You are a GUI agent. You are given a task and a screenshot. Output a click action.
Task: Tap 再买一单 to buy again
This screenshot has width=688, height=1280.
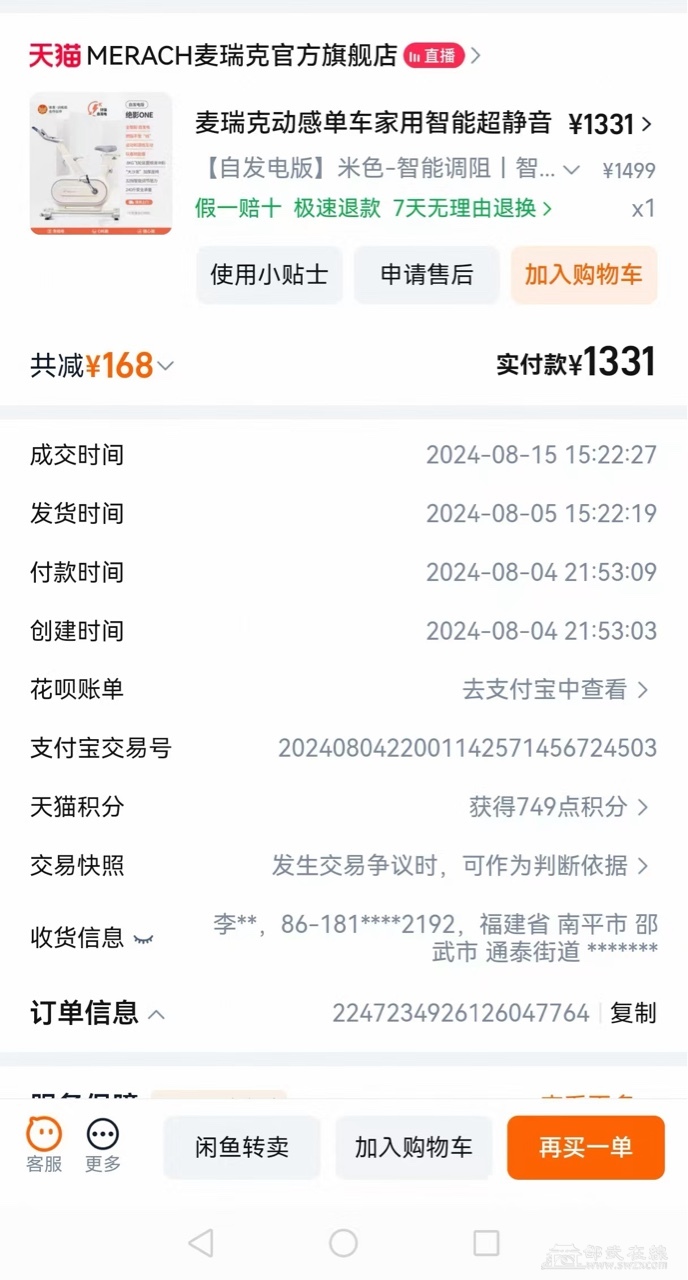tap(585, 1147)
